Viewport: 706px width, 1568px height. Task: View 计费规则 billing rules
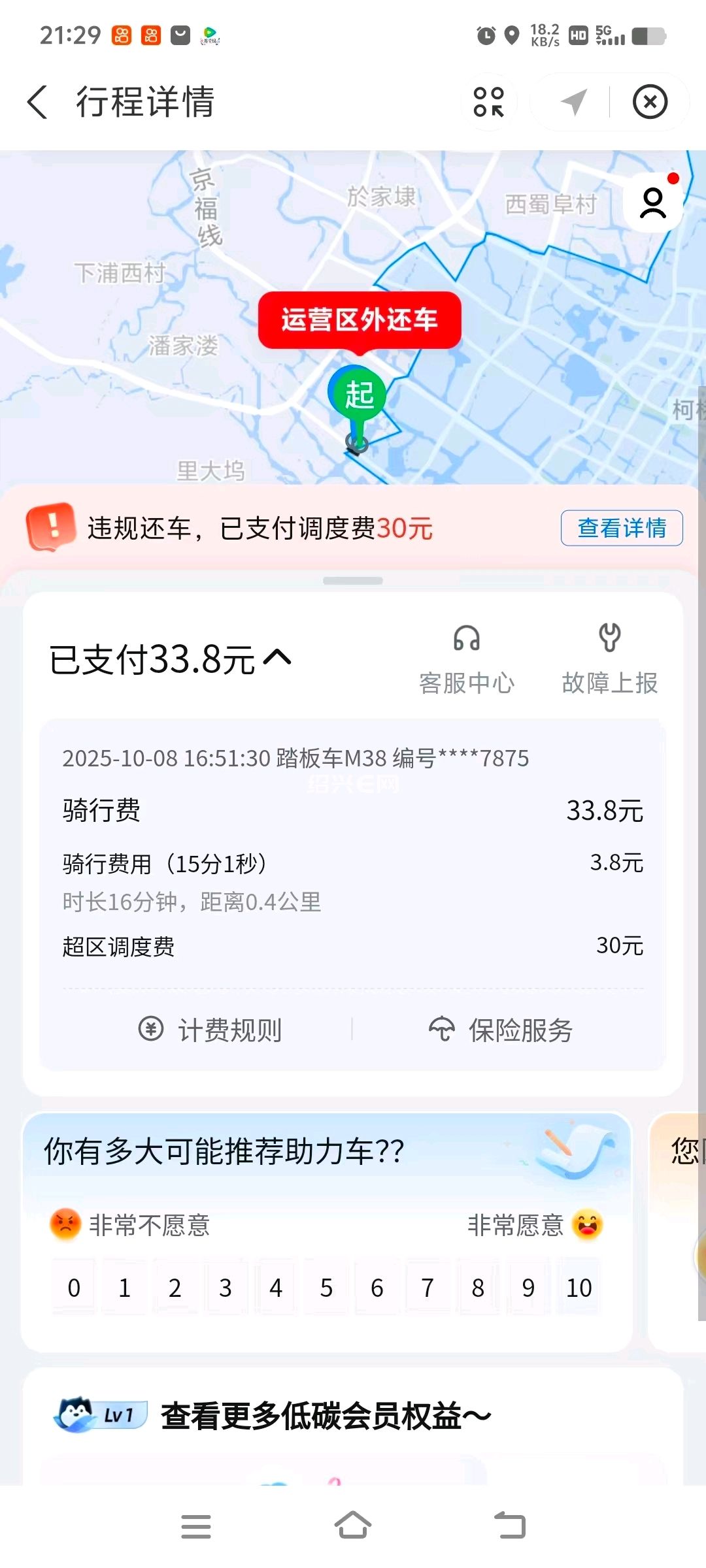210,1030
